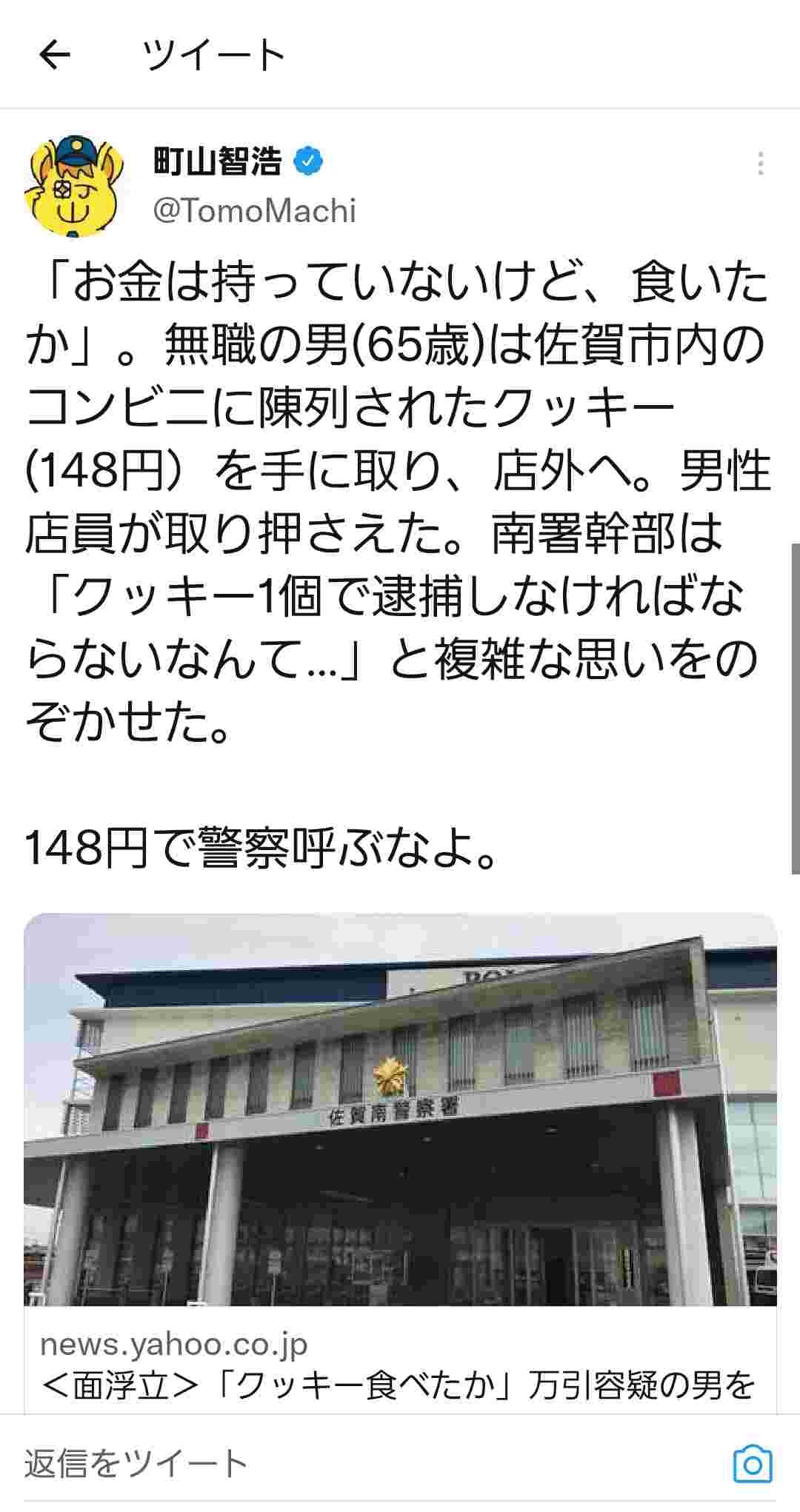Open the tweet's overflow menu
Screen dimensions: 800x1512
[760, 164]
